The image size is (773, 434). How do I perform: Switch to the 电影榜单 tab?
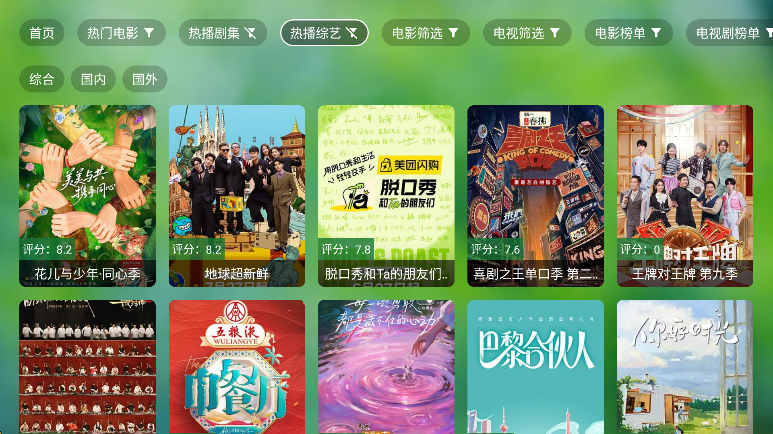[629, 33]
